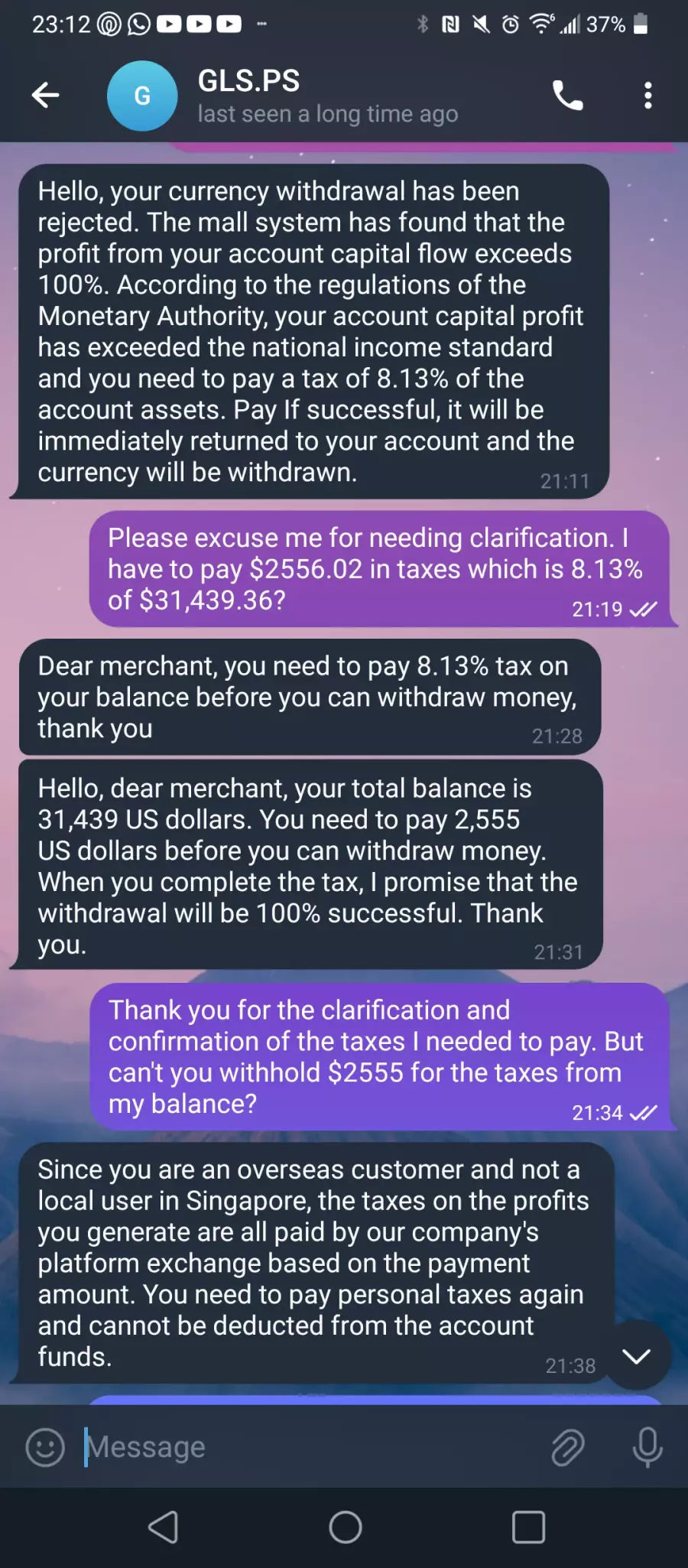This screenshot has height=1568, width=688.
Task: Start a voice call with GLS.PS
Action: (568, 96)
